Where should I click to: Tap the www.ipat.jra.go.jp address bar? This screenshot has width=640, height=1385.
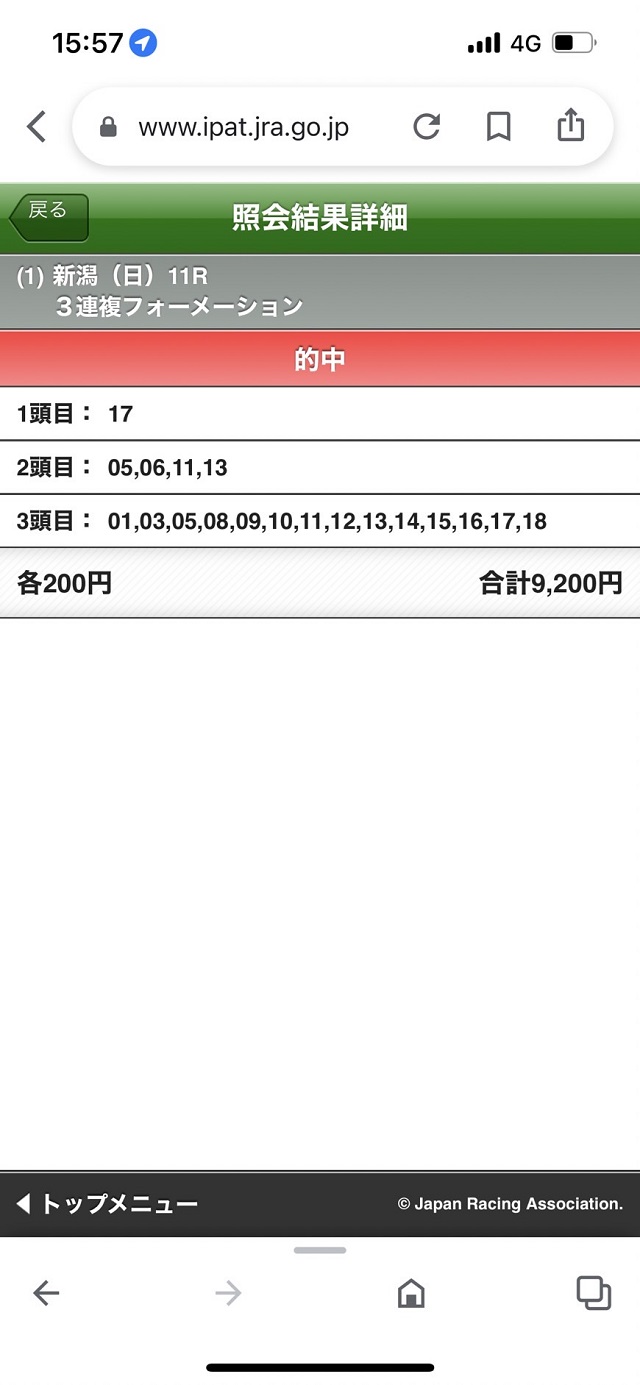[243, 128]
